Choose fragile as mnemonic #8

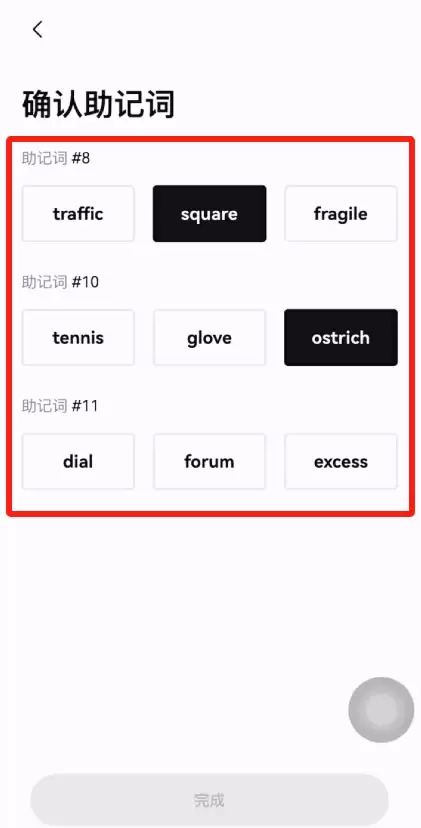pyautogui.click(x=341, y=214)
